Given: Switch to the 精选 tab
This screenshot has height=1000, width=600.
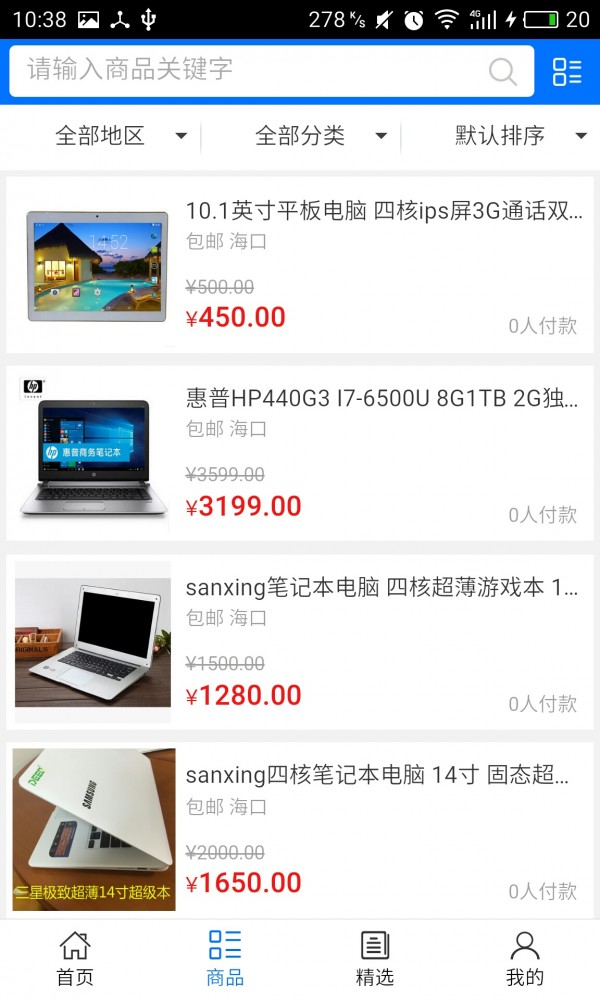Looking at the screenshot, I should pos(375,958).
